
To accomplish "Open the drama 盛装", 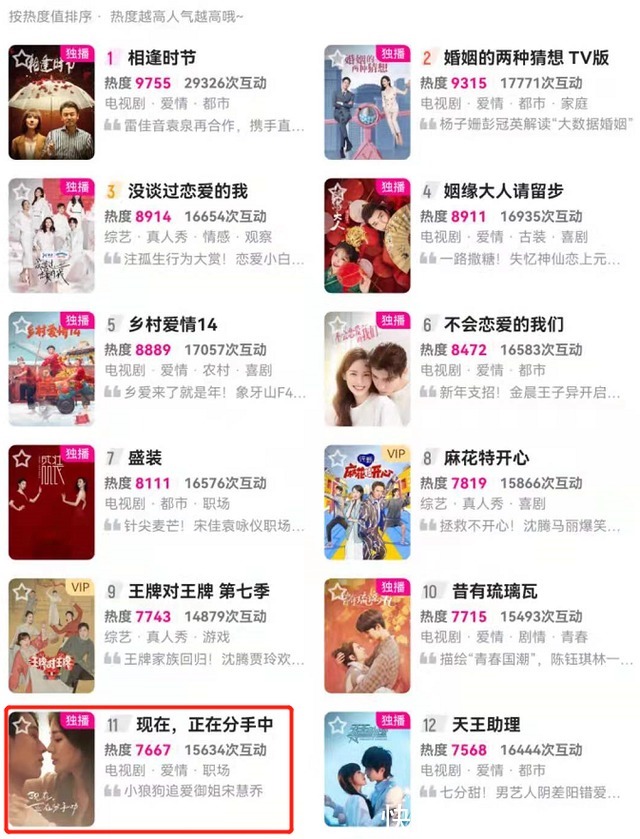I will tap(145, 458).
